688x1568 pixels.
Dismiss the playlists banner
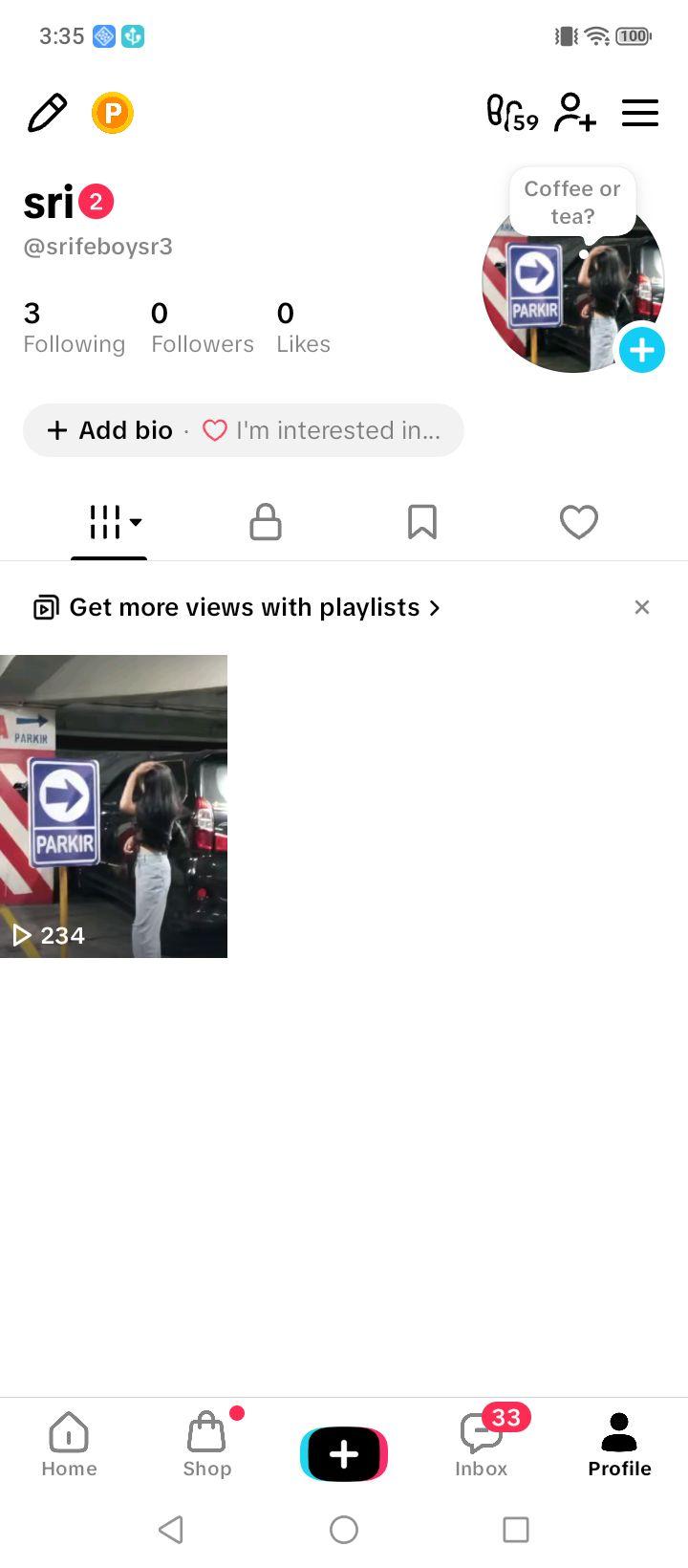pos(642,607)
